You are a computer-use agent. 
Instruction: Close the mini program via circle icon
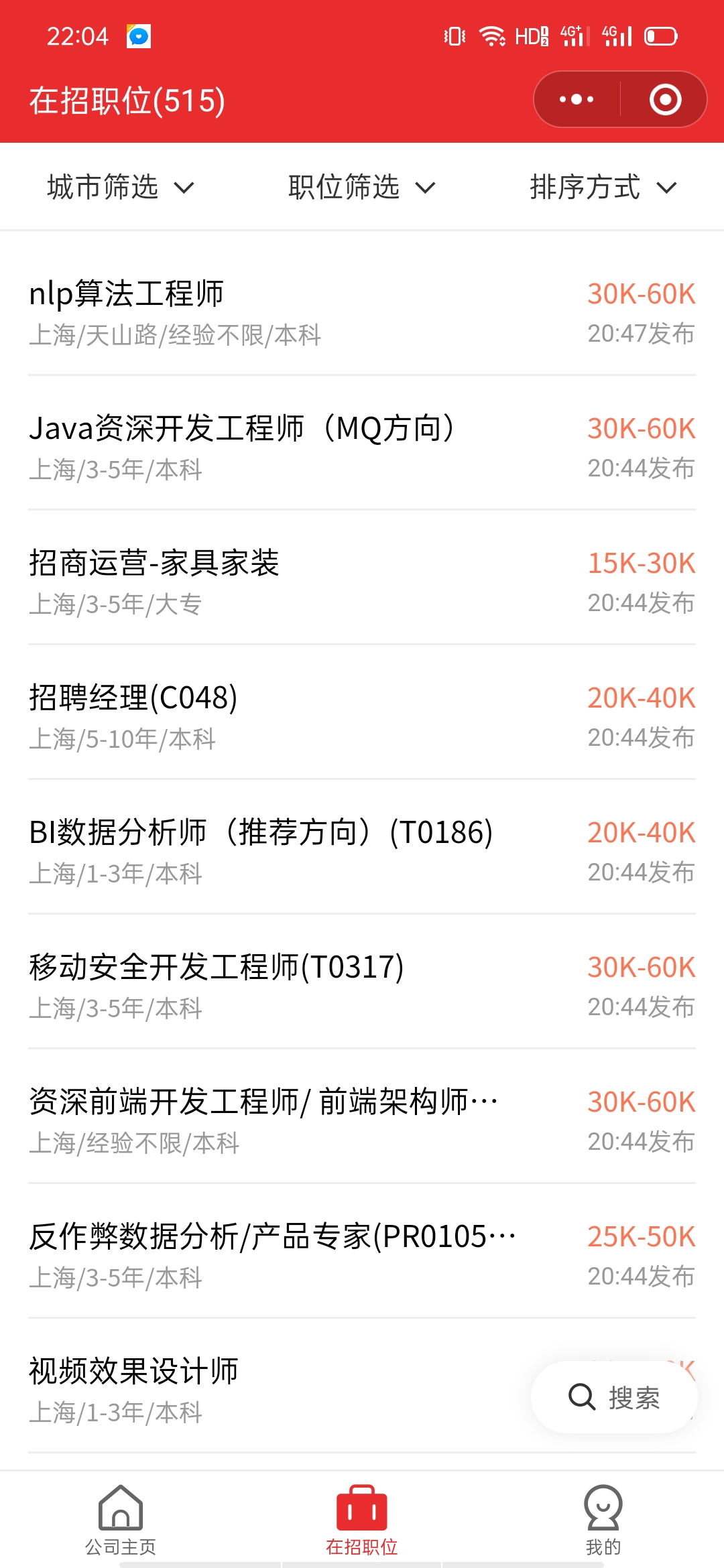(x=665, y=100)
